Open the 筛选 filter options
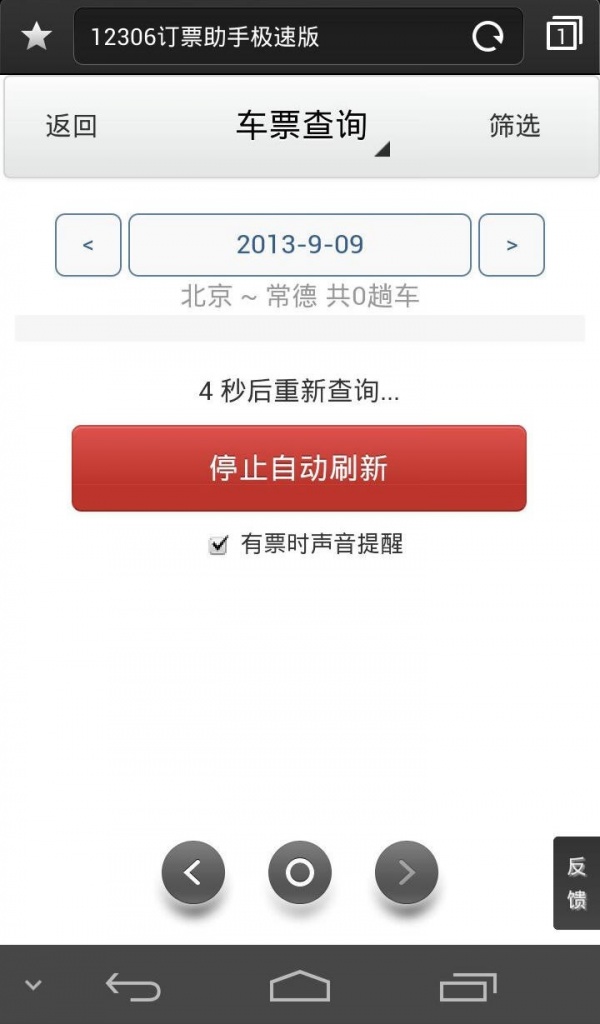 pos(514,126)
